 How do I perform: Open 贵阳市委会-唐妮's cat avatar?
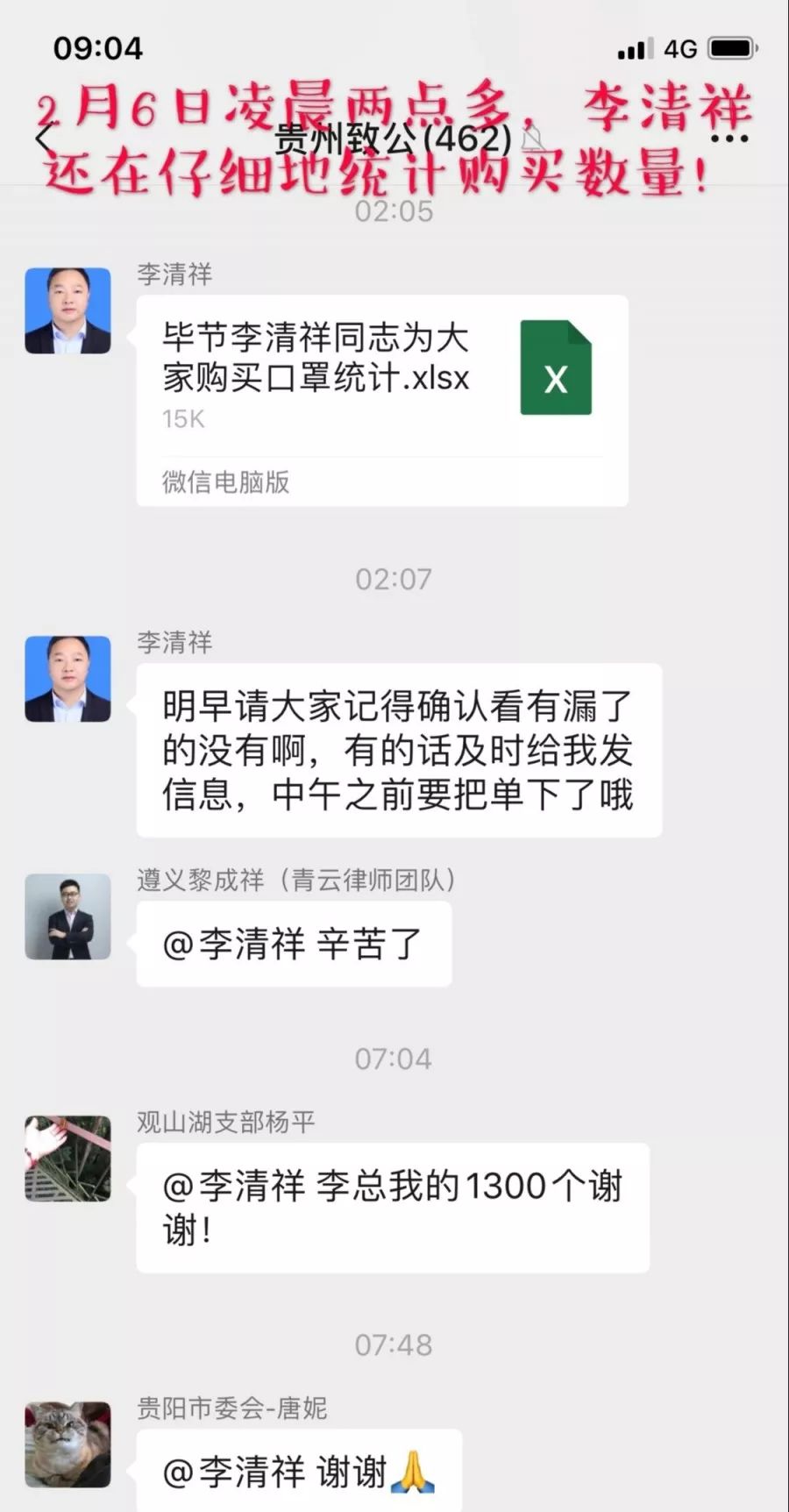click(x=68, y=1444)
